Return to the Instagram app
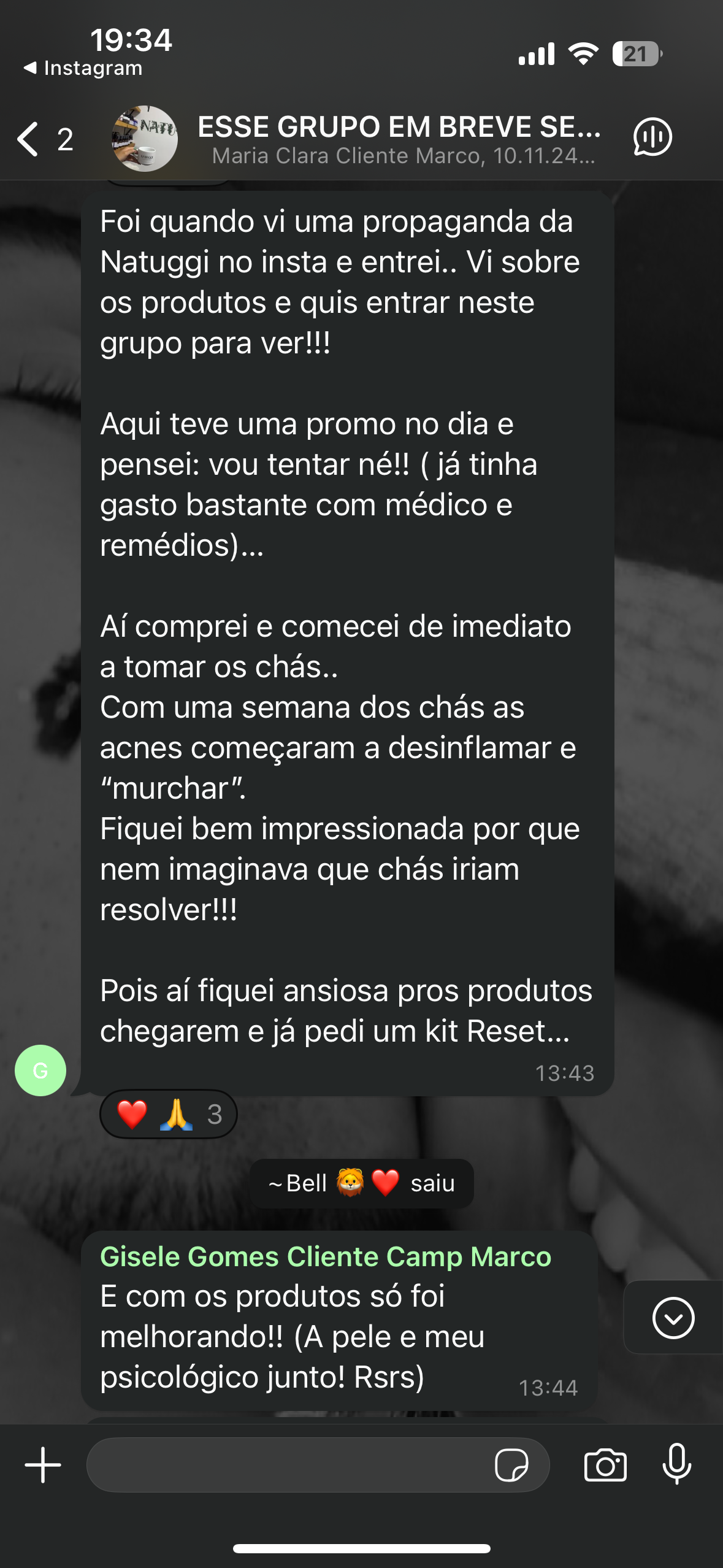 (83, 68)
